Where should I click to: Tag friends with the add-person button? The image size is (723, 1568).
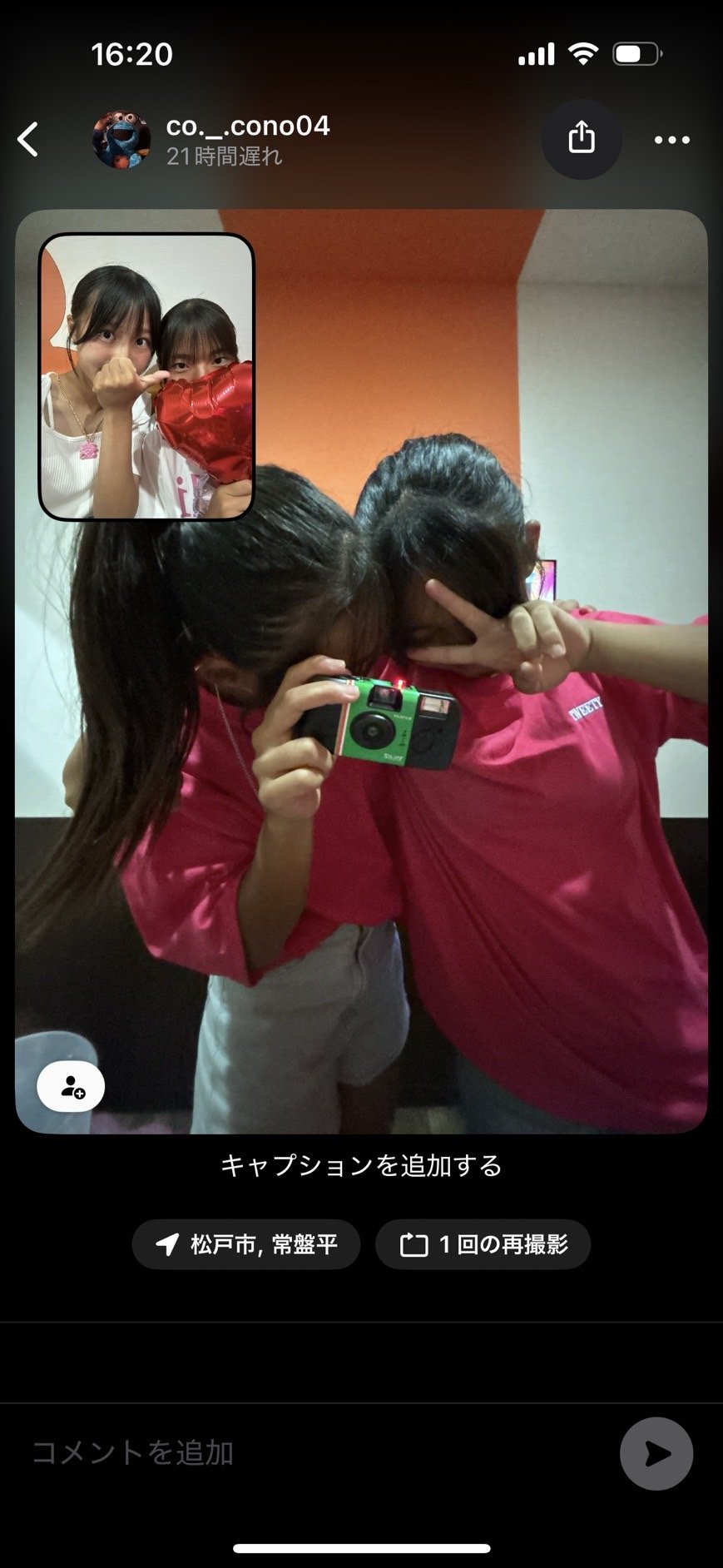point(71,1086)
